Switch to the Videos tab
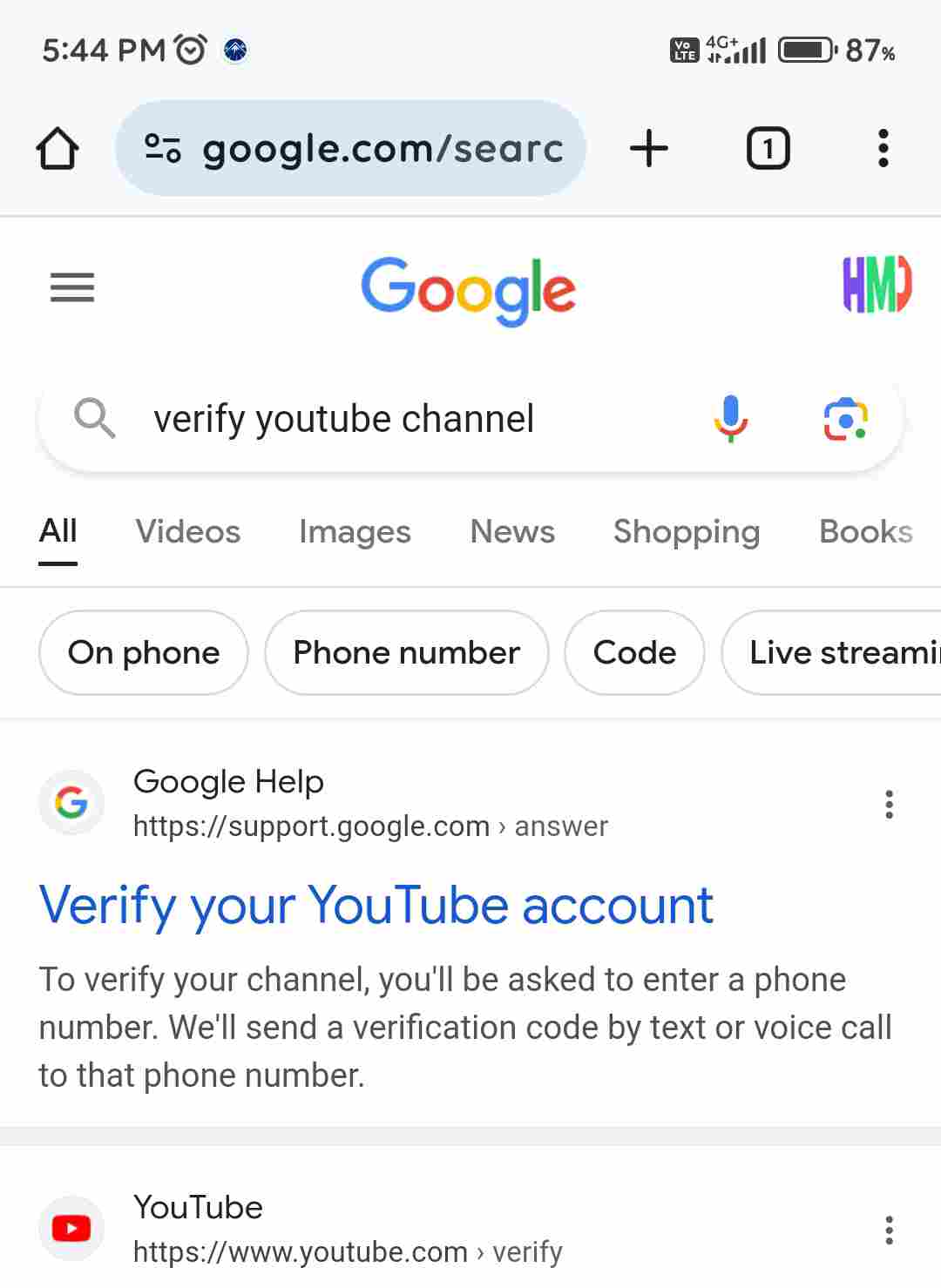The height and width of the screenshot is (1288, 941). click(x=187, y=531)
